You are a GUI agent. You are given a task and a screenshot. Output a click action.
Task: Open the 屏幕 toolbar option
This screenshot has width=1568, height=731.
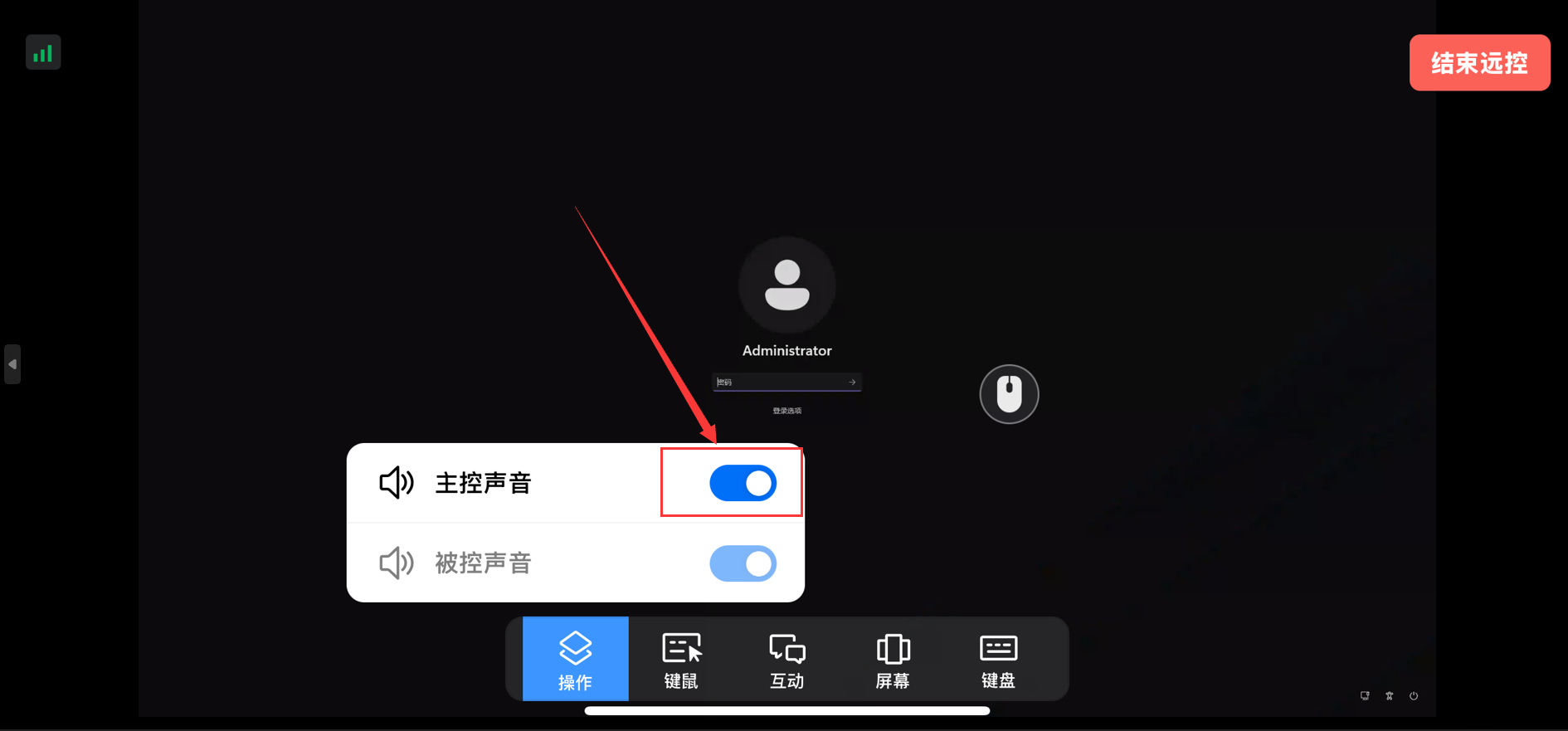(x=893, y=660)
